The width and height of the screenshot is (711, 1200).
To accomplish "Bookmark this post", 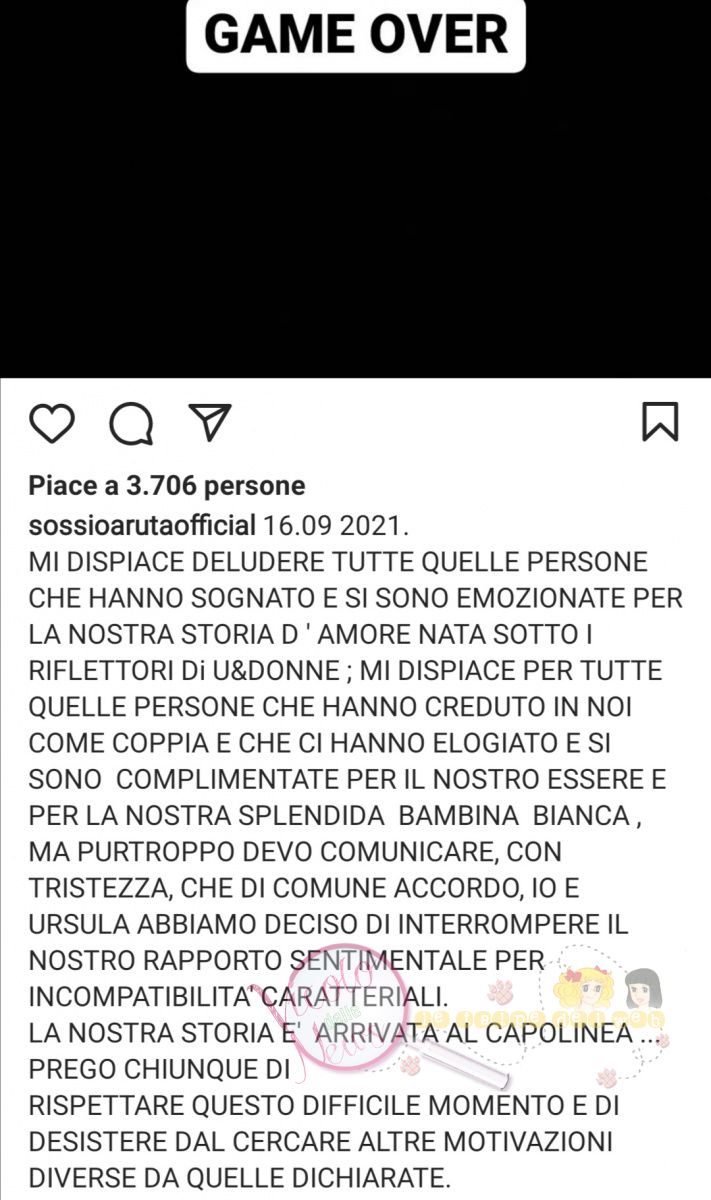I will click(660, 422).
